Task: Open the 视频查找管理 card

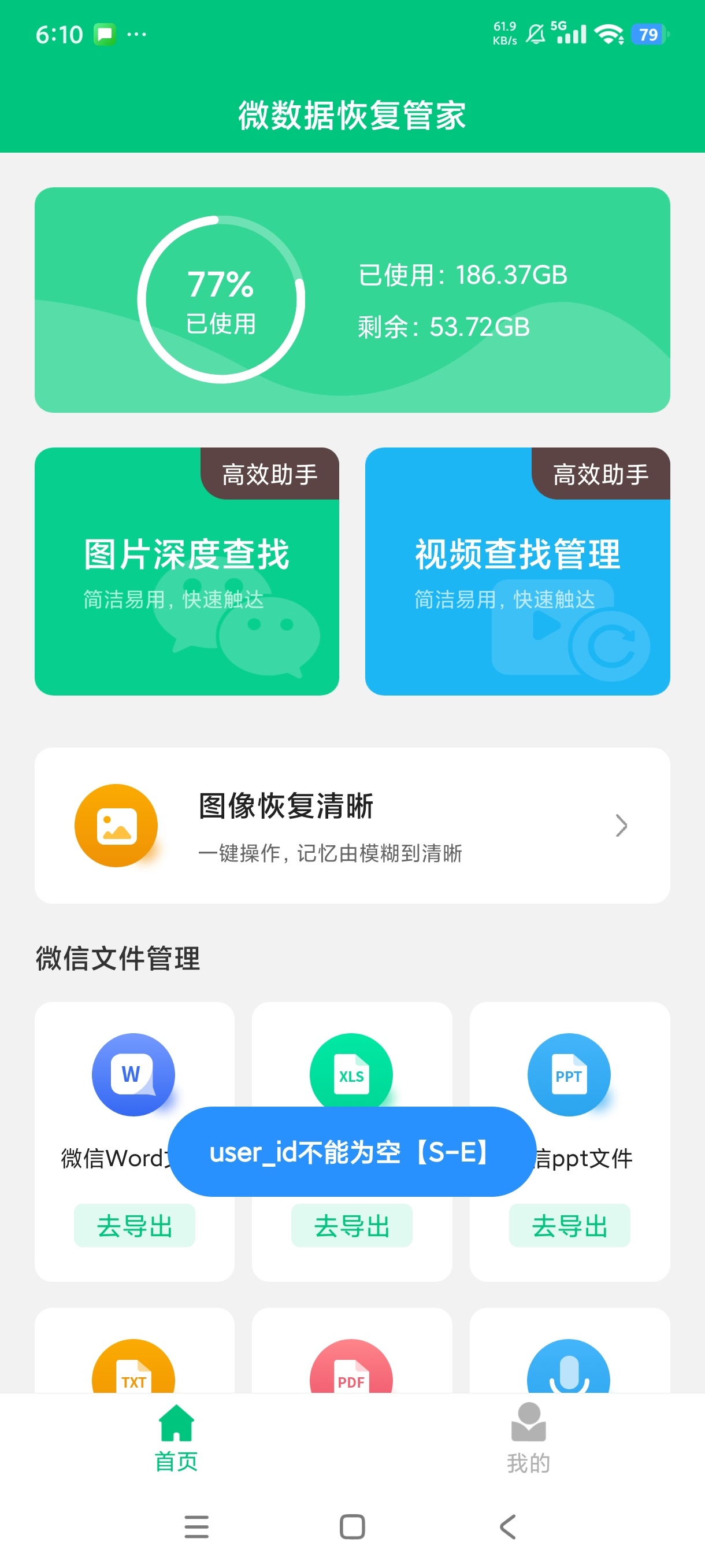Action: coord(517,571)
